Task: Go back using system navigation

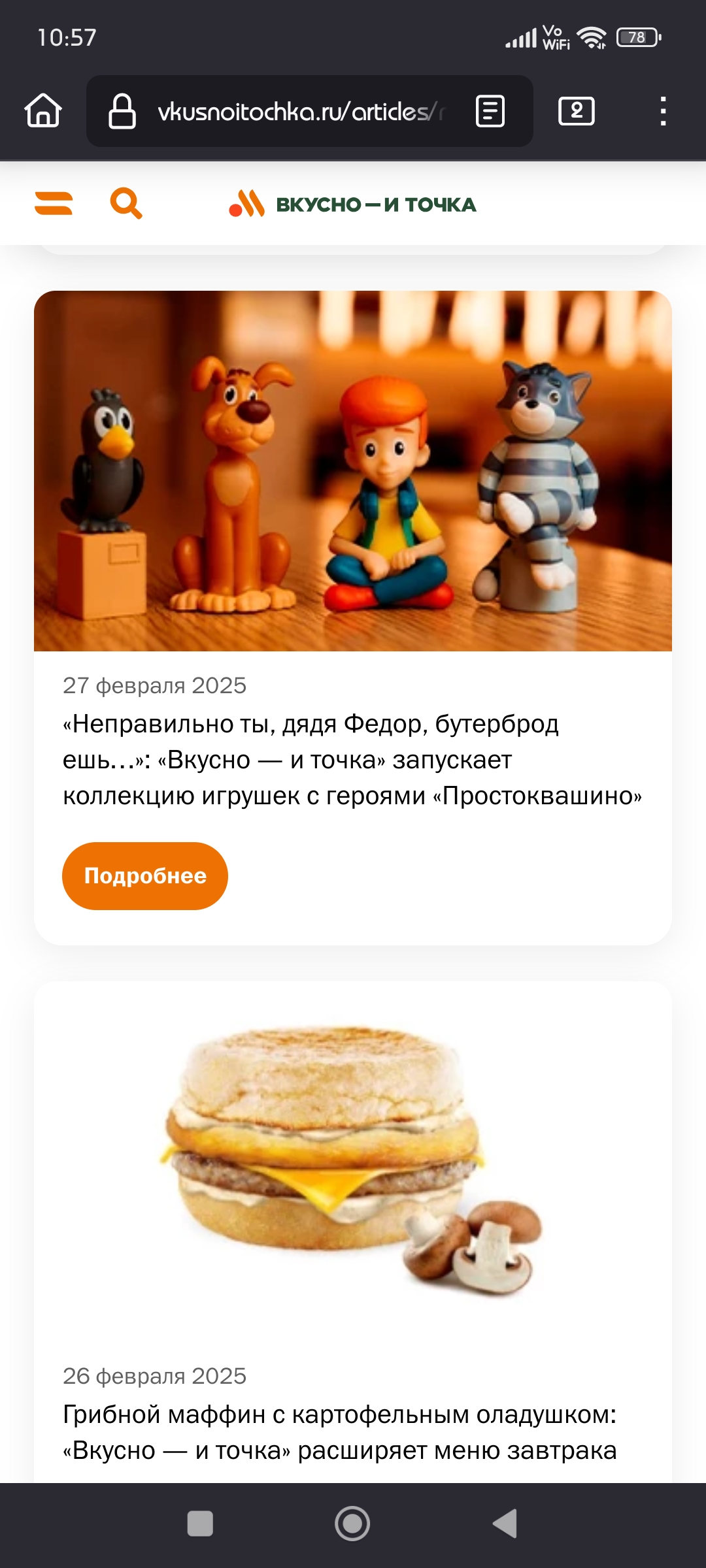Action: pyautogui.click(x=505, y=1524)
